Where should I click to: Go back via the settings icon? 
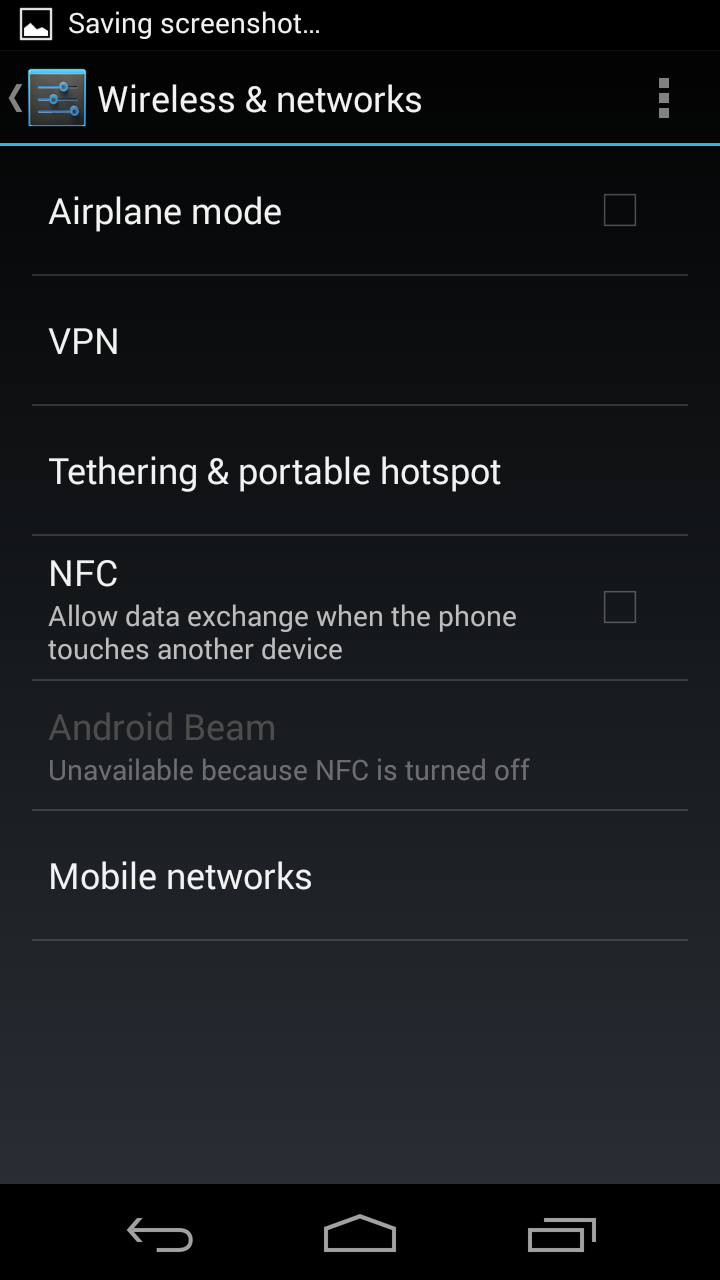(x=49, y=98)
